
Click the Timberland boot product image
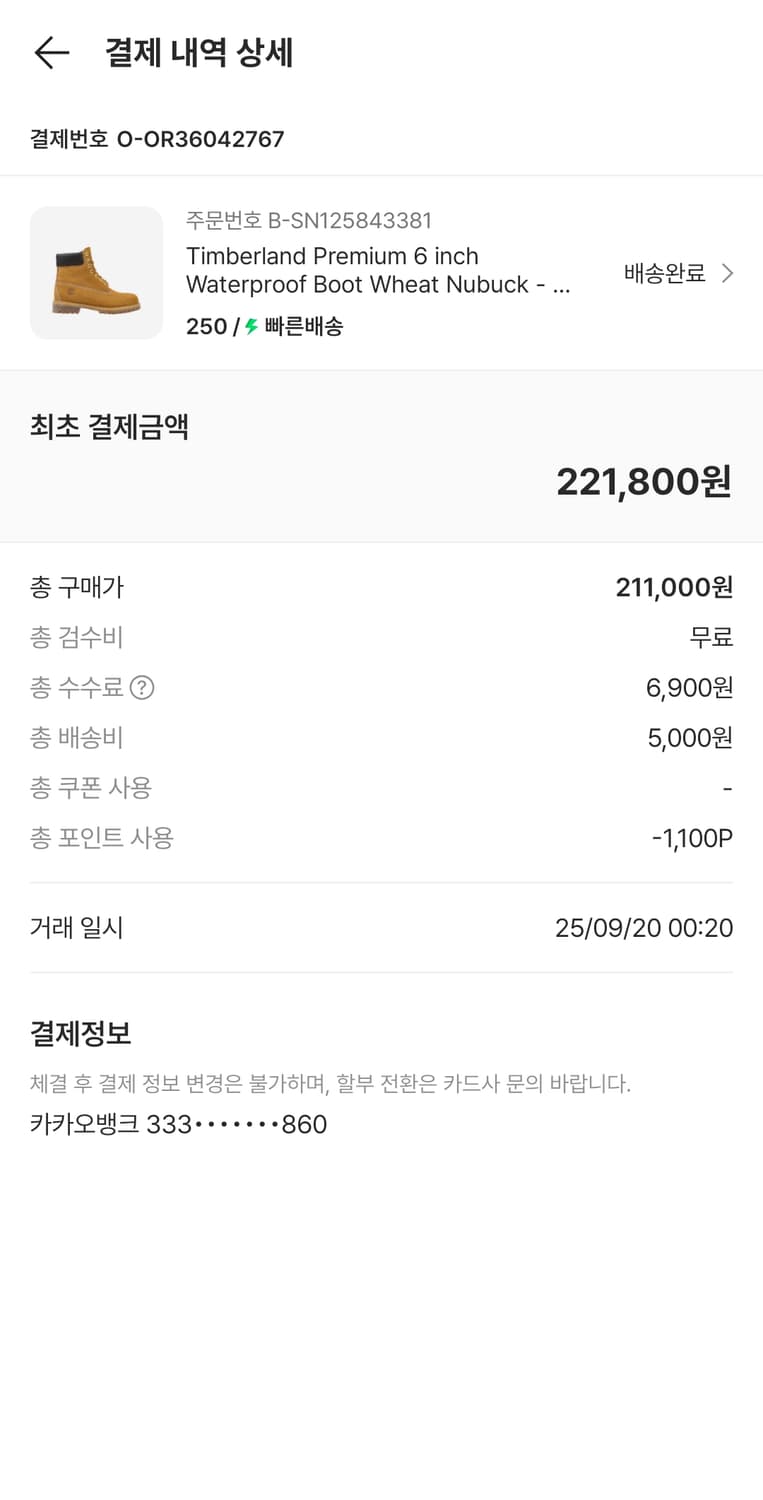click(96, 272)
